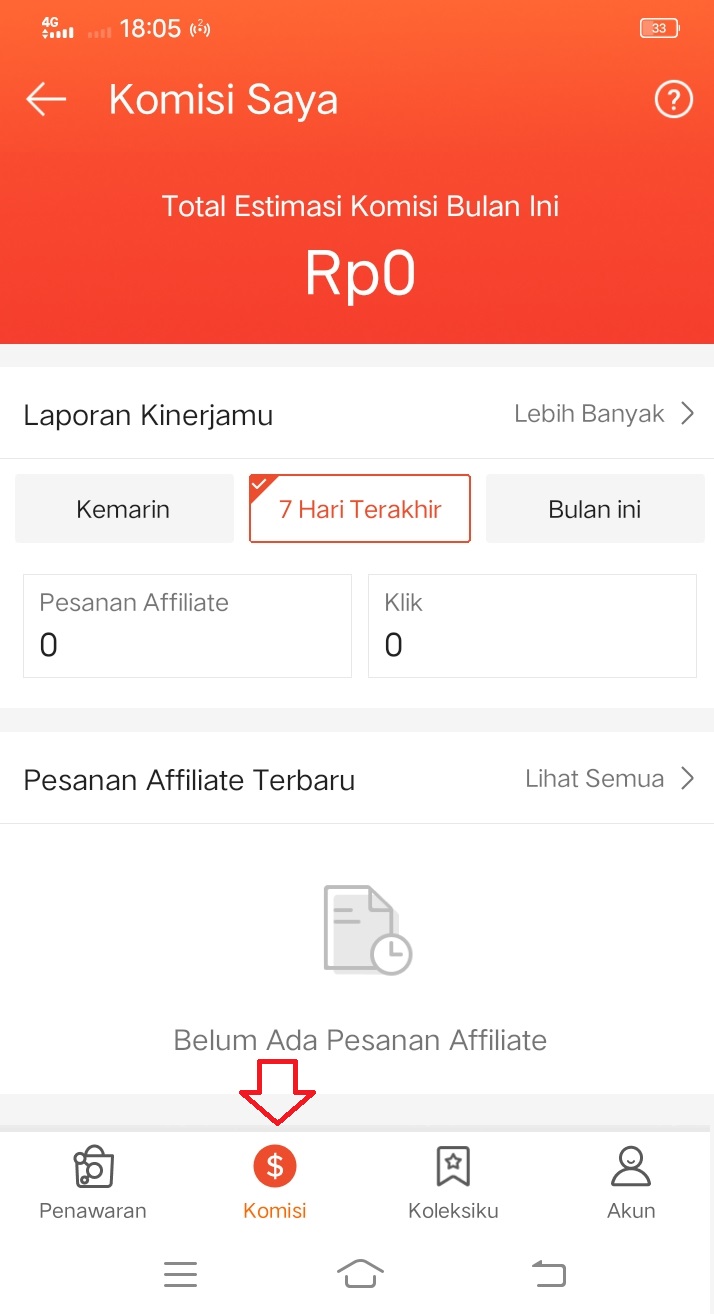Select the 7 Hari Terakhir filter
Viewport: 714px width, 1314px height.
[x=360, y=509]
